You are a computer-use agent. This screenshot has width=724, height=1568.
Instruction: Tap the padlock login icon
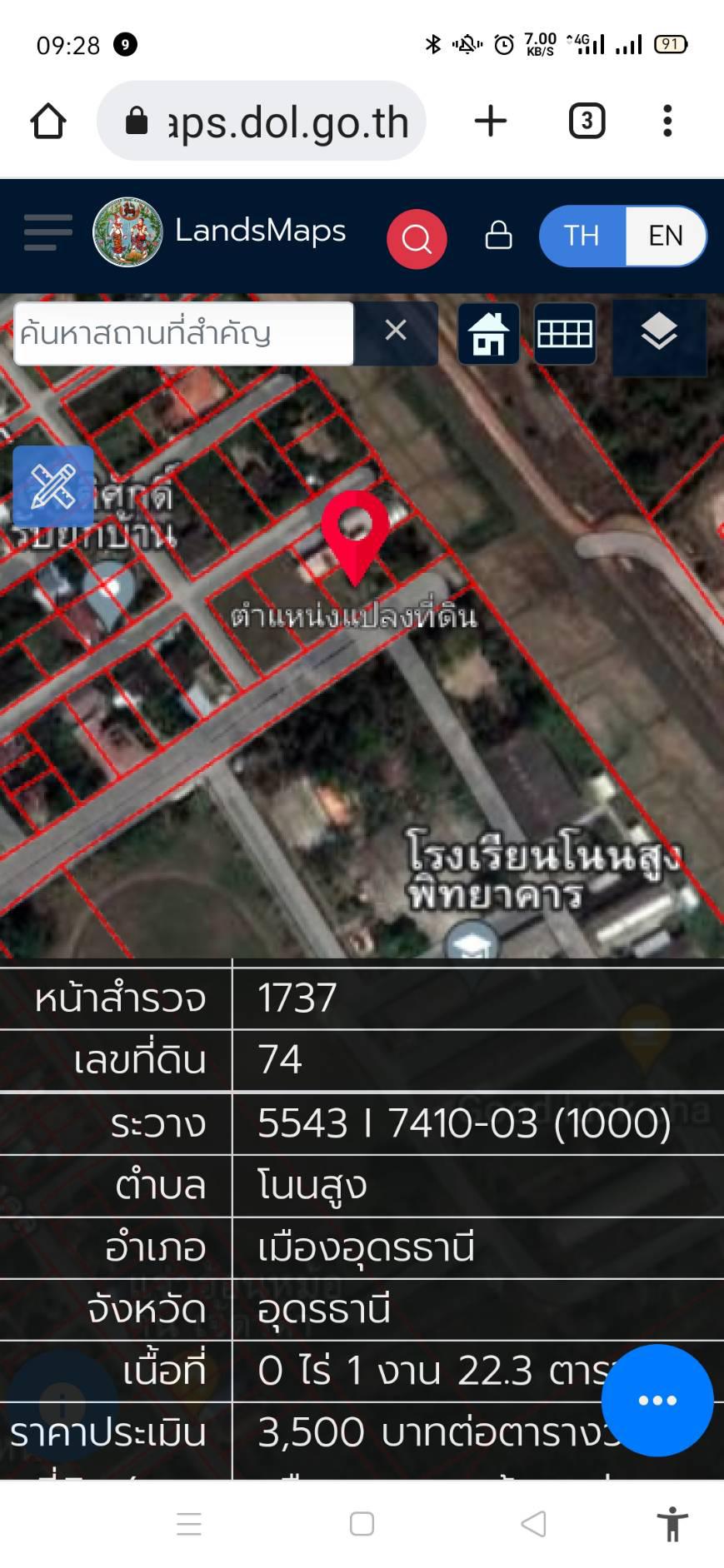pyautogui.click(x=498, y=235)
